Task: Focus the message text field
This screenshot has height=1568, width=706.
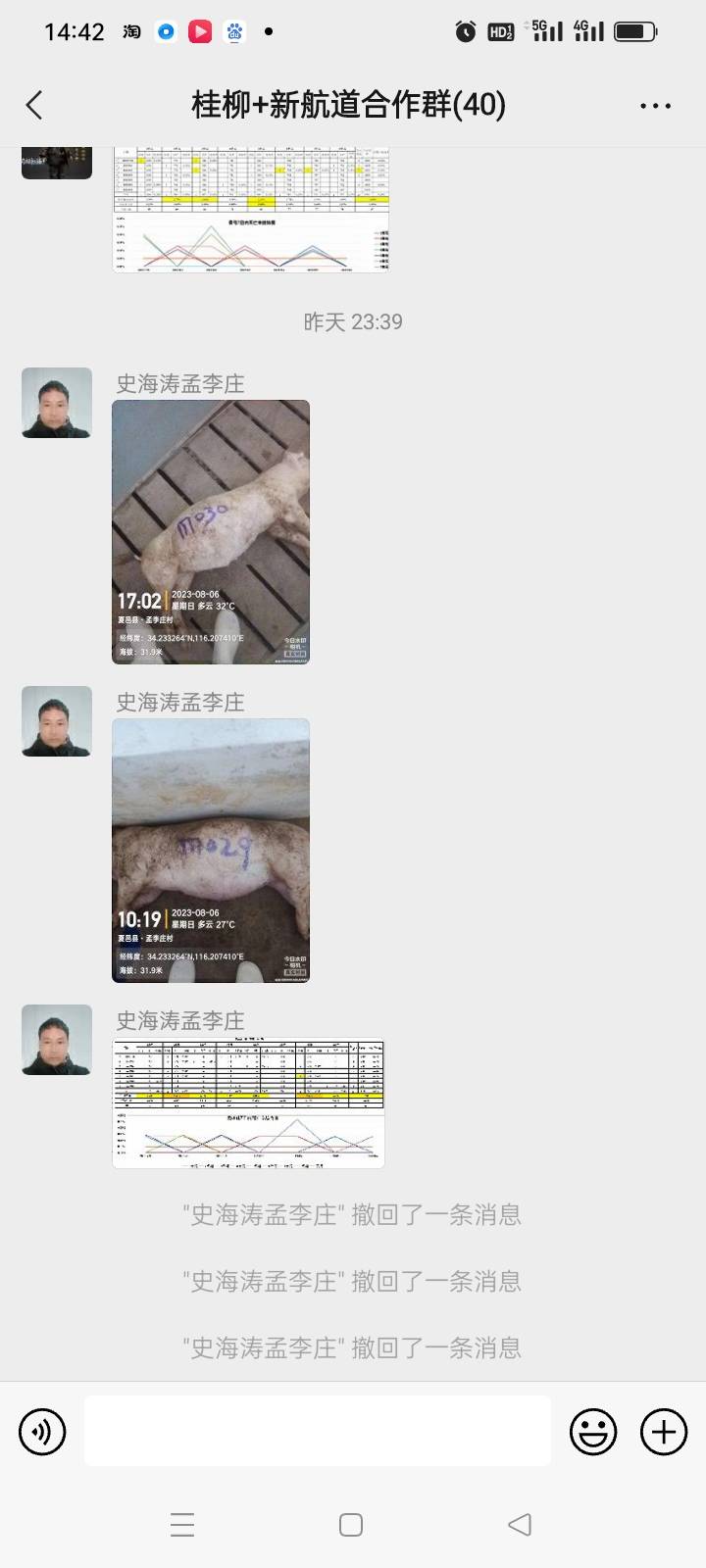Action: [318, 1431]
